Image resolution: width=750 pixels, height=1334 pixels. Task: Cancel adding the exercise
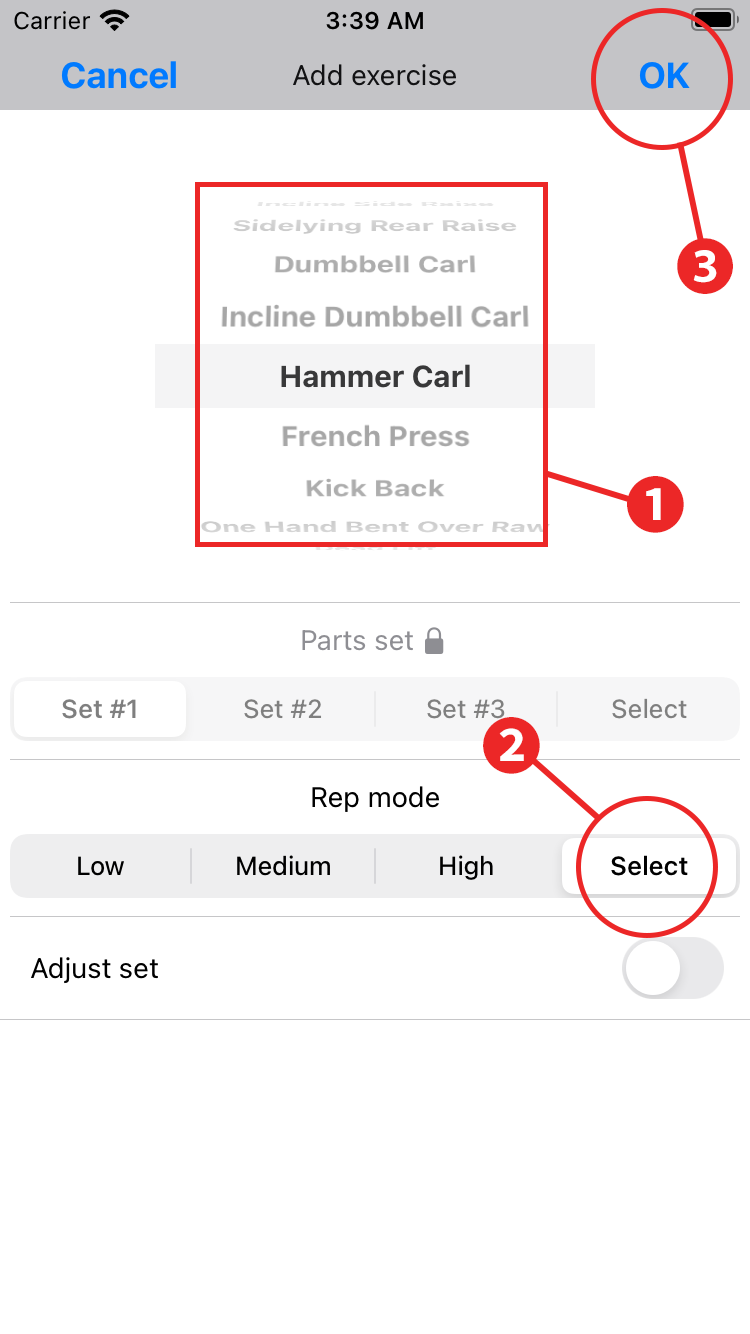coord(119,76)
